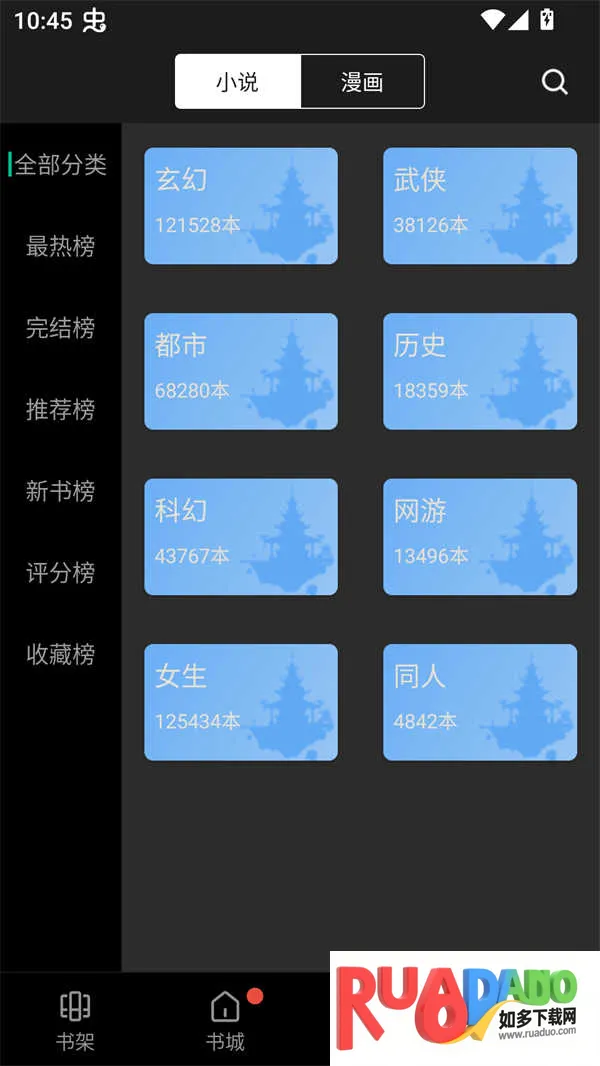600x1066 pixels.
Task: Open the 都市 novels card
Action: coord(241,372)
